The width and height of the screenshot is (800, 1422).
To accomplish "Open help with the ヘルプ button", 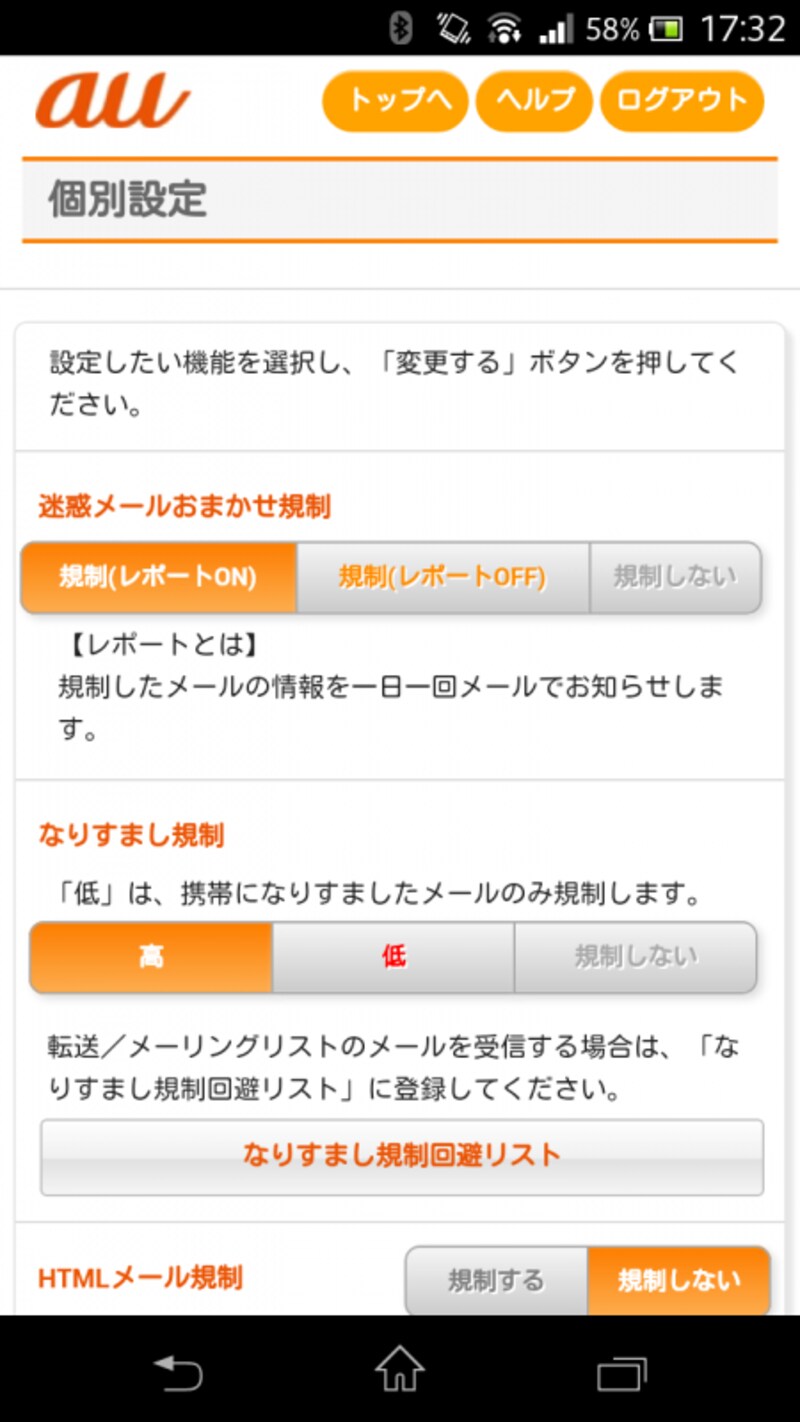I will (533, 100).
